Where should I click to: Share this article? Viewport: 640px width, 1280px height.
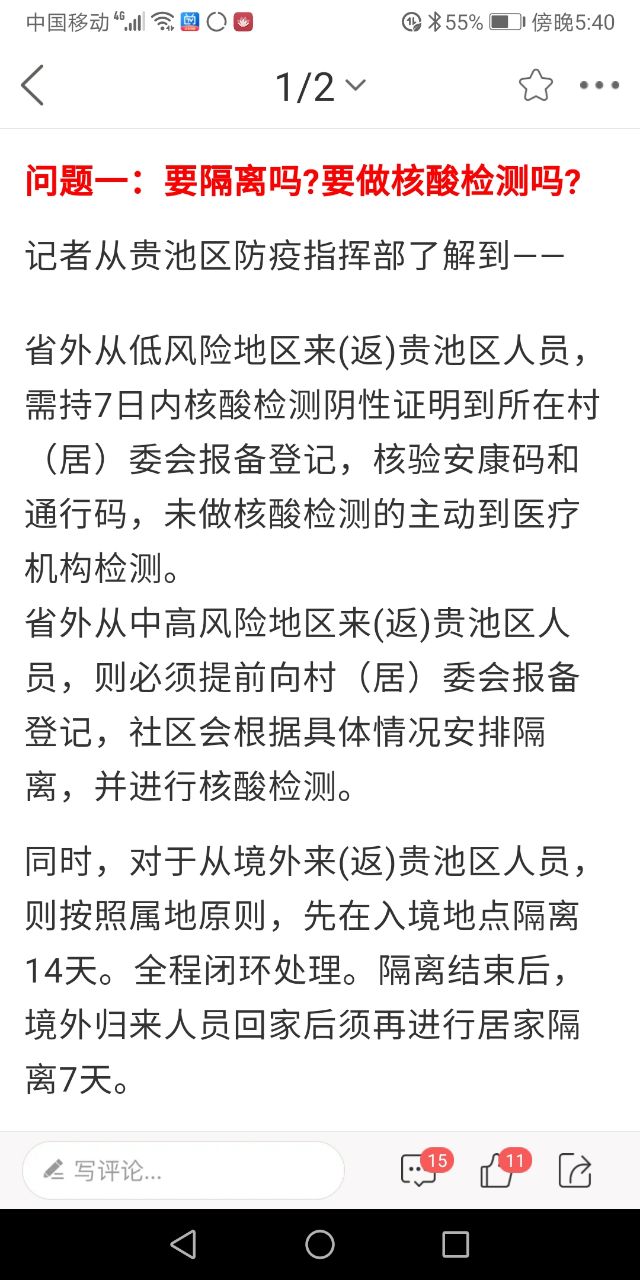pyautogui.click(x=575, y=1170)
